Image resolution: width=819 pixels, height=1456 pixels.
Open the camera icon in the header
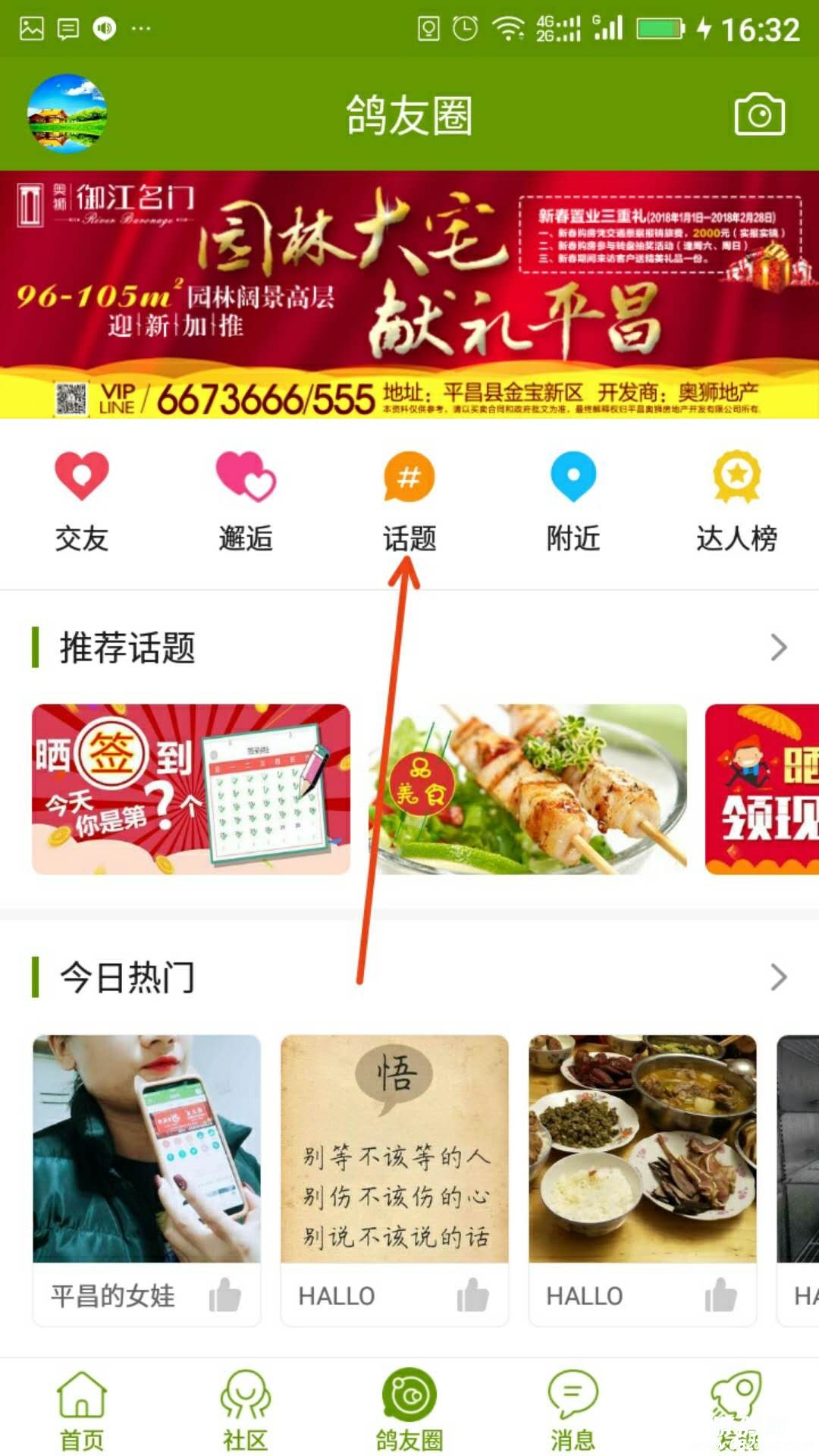point(759,115)
